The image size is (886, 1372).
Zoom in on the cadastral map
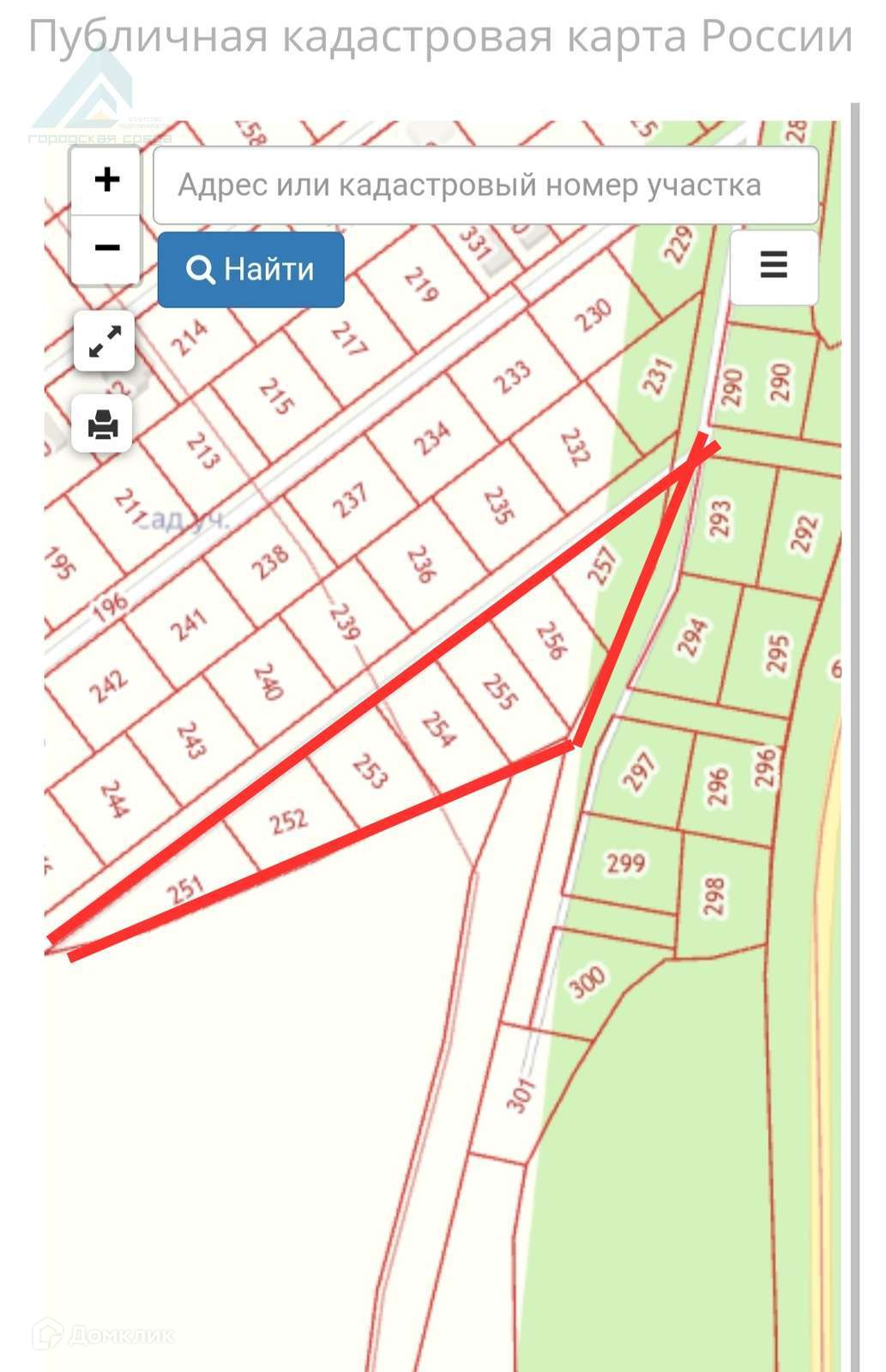tap(106, 180)
